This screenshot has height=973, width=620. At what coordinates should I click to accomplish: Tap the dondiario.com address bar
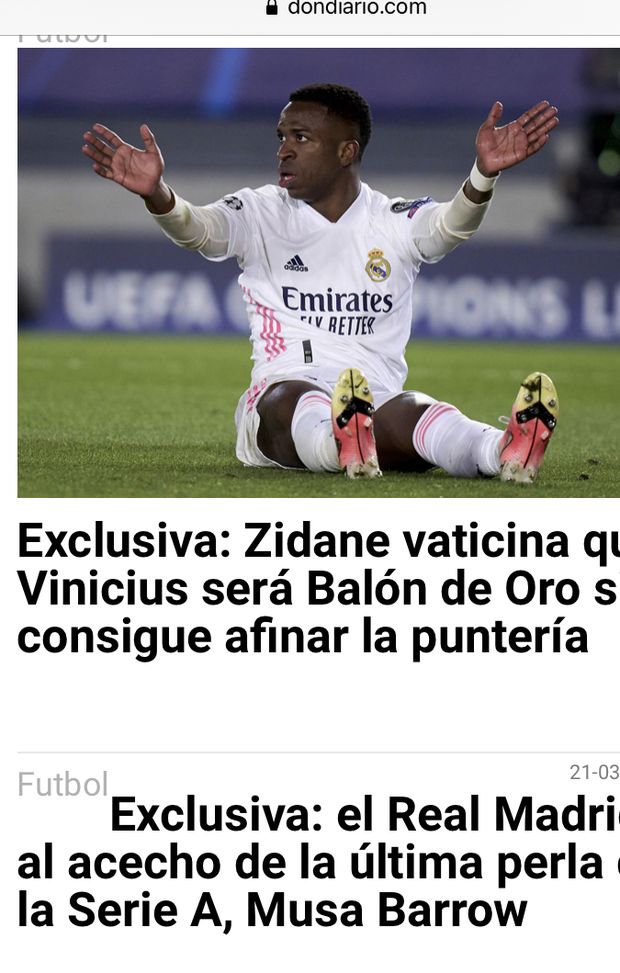point(346,8)
